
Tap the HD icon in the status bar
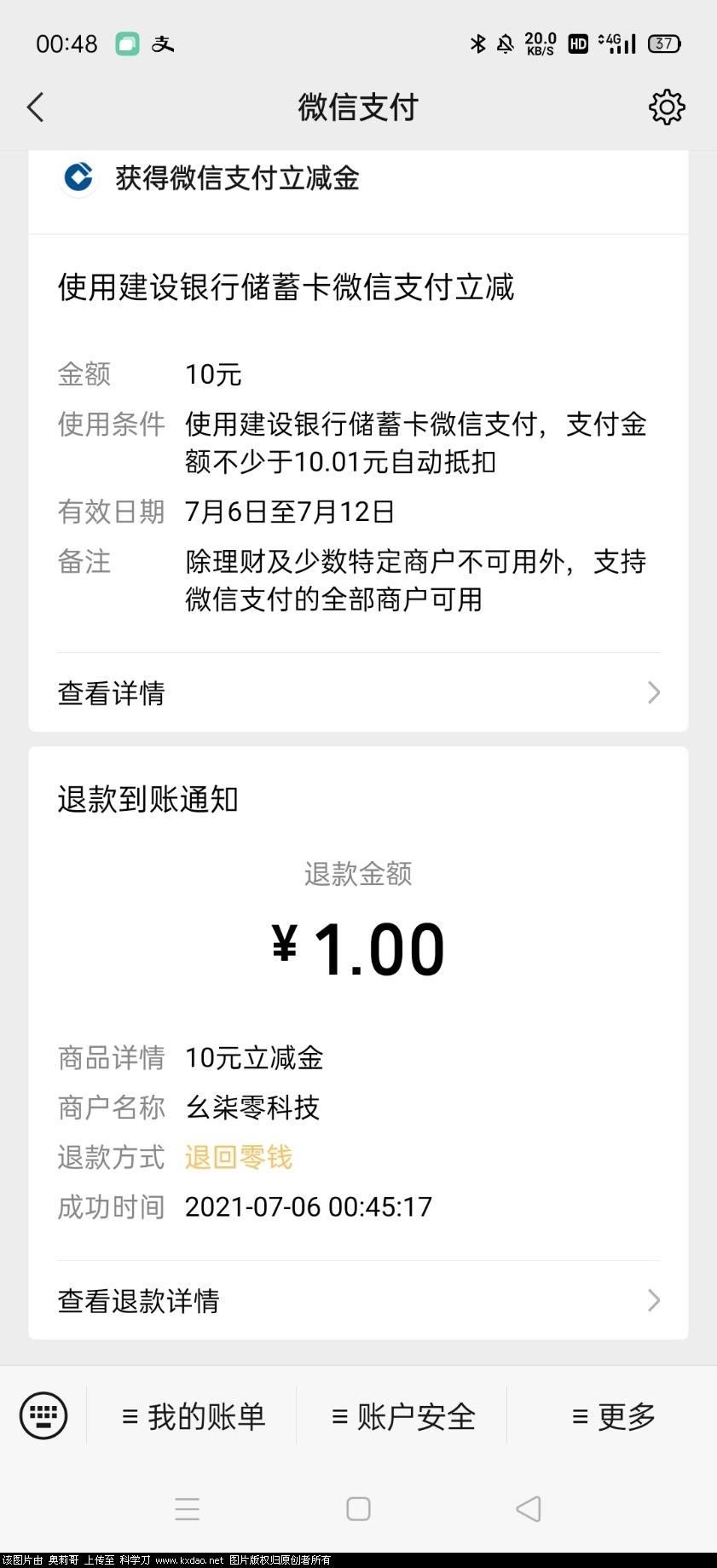[x=576, y=43]
